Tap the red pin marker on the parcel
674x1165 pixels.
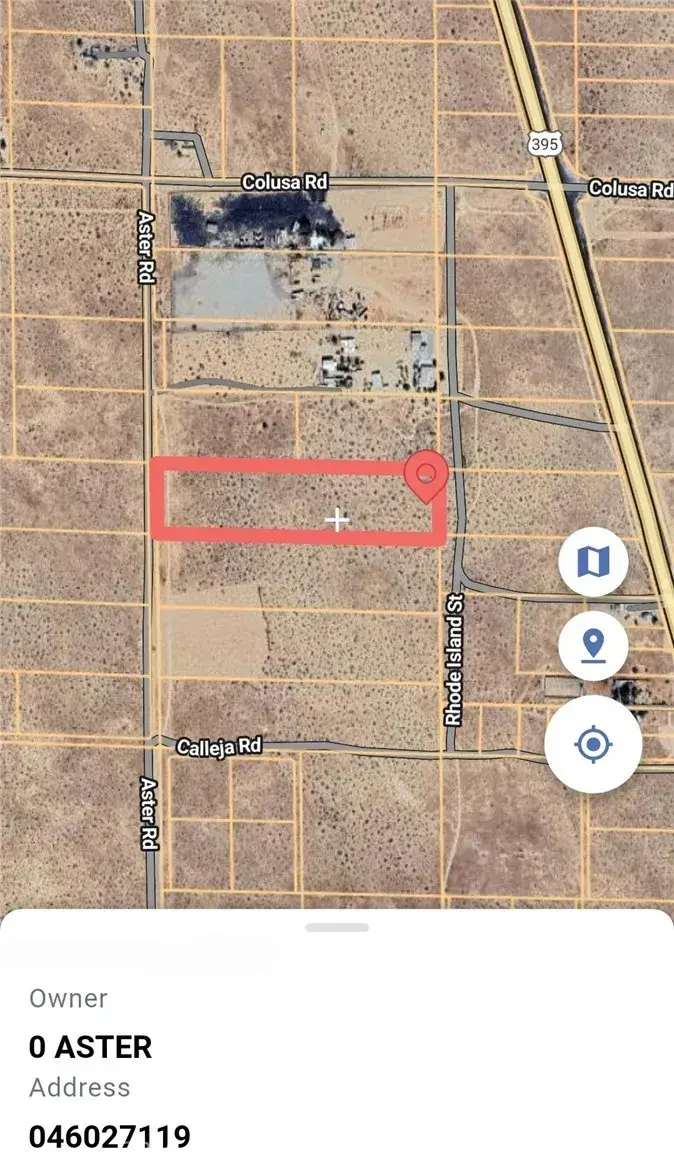[x=426, y=474]
